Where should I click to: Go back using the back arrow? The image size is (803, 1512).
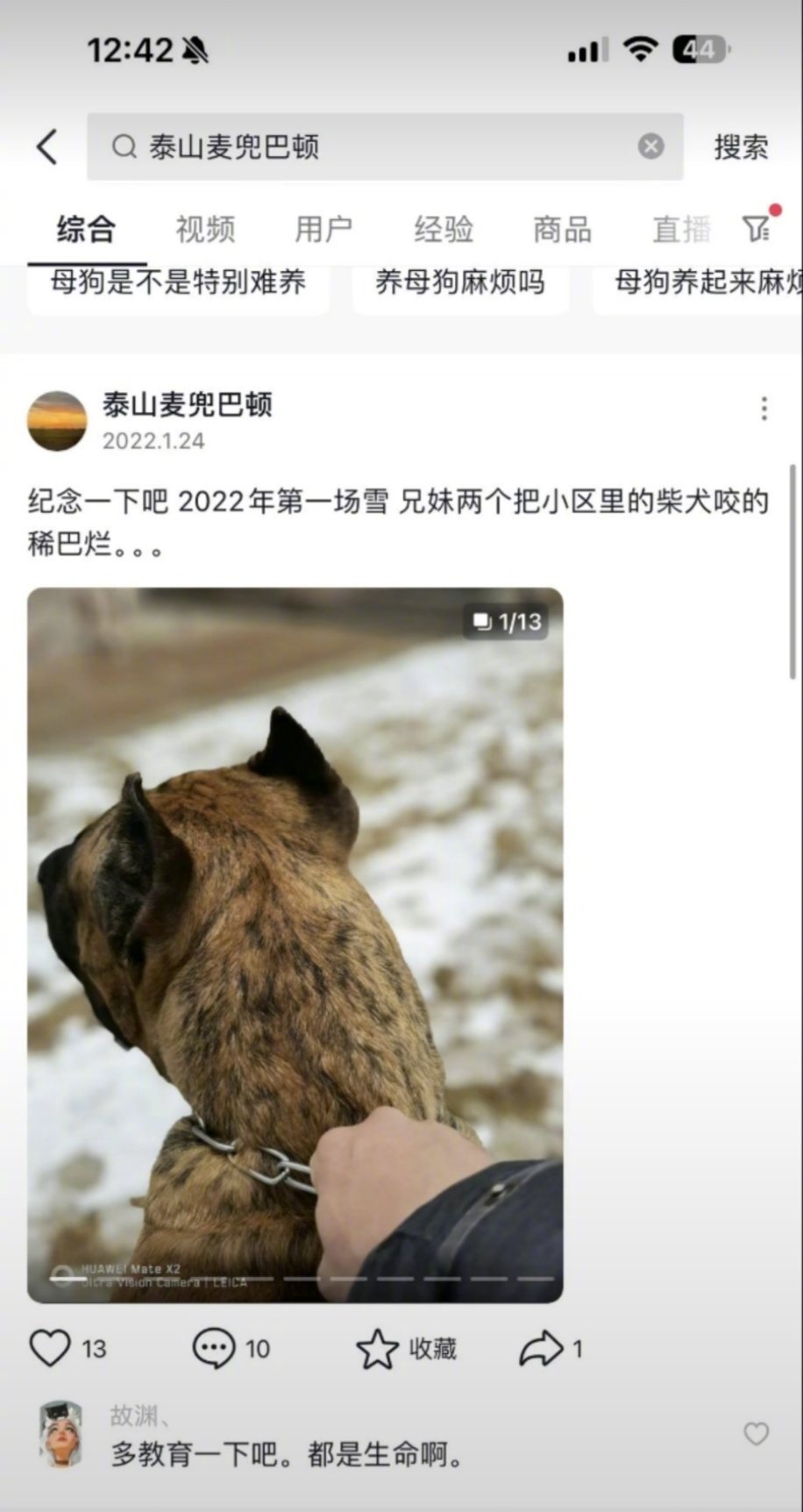tap(47, 146)
